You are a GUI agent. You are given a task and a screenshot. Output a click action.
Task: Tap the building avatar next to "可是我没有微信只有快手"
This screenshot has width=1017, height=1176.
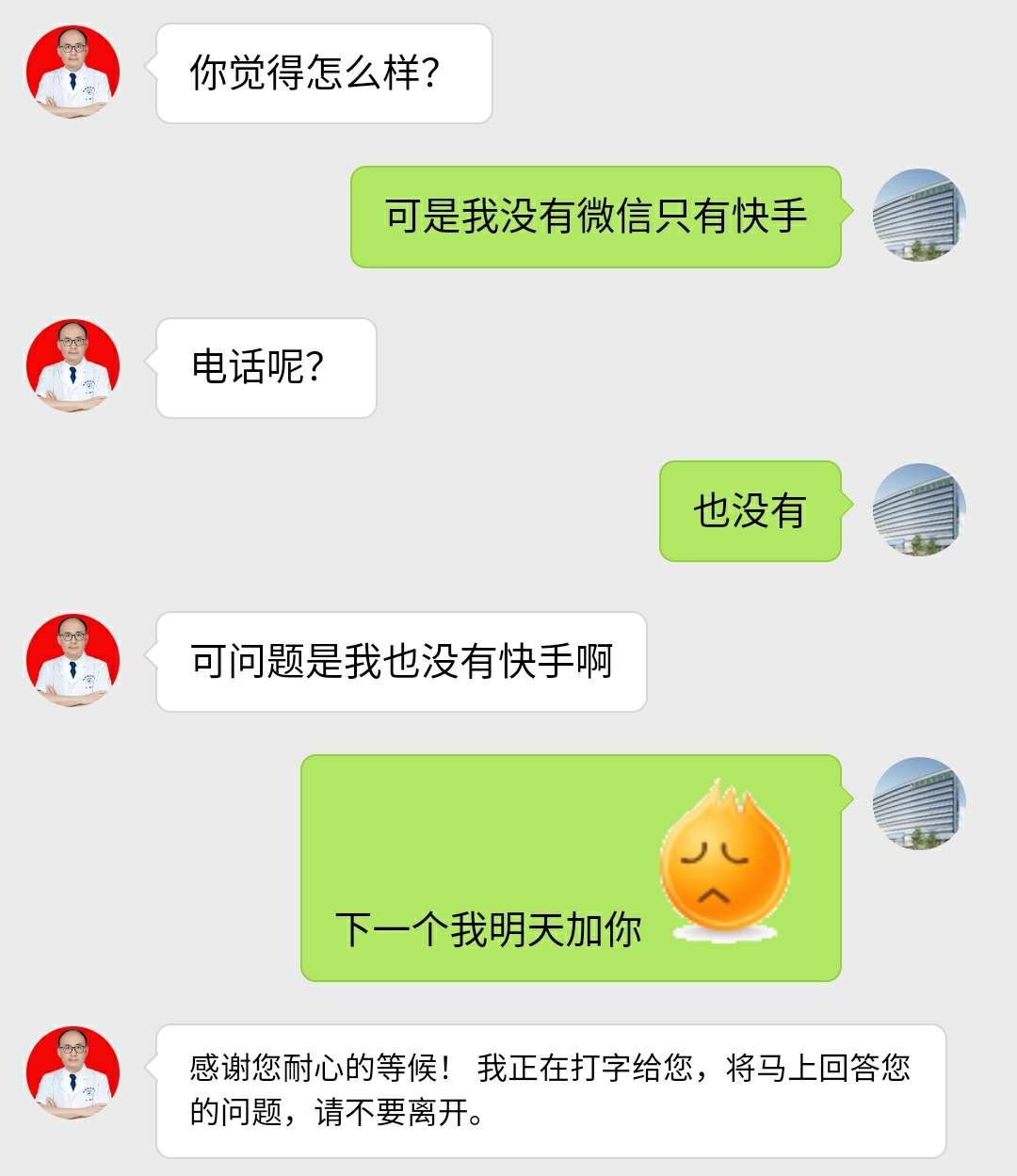(x=920, y=216)
